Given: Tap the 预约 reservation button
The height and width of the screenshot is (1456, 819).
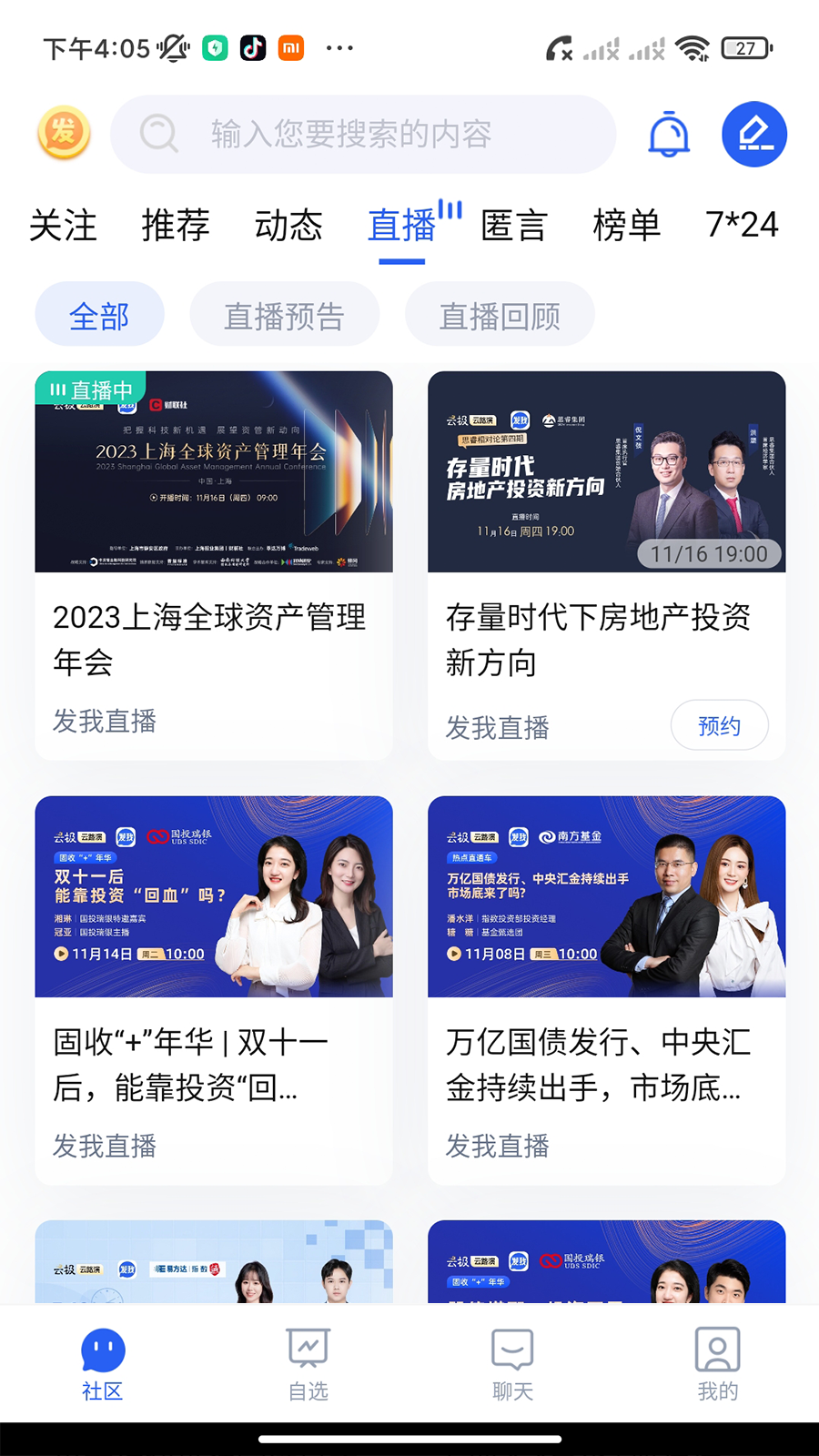Looking at the screenshot, I should [x=719, y=725].
